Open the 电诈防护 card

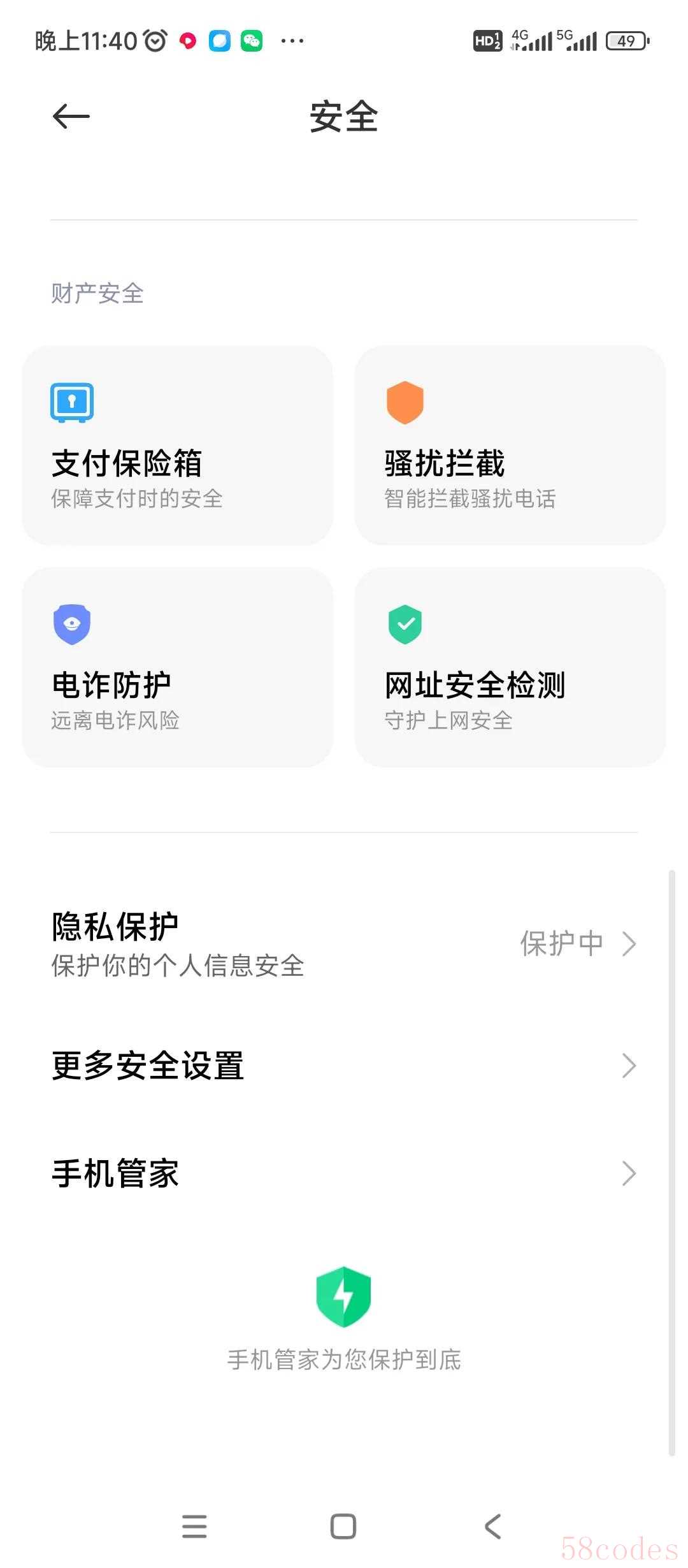coord(178,667)
